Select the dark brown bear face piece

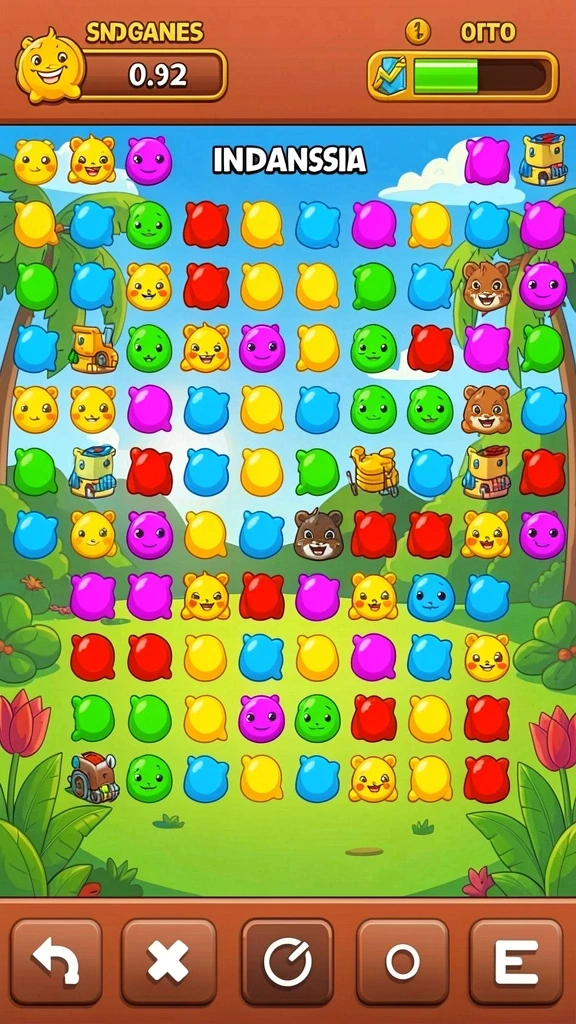(x=318, y=534)
